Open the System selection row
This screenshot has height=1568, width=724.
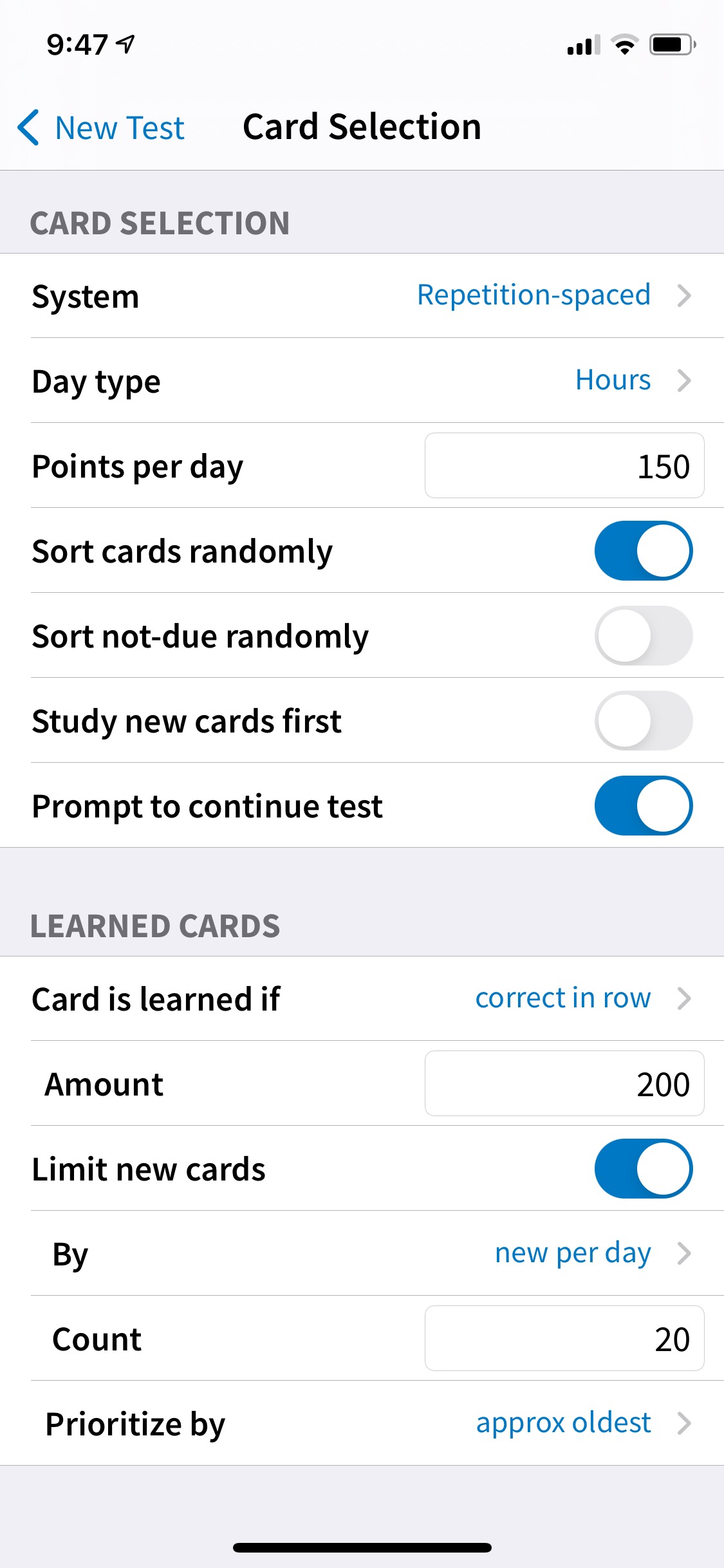point(362,296)
